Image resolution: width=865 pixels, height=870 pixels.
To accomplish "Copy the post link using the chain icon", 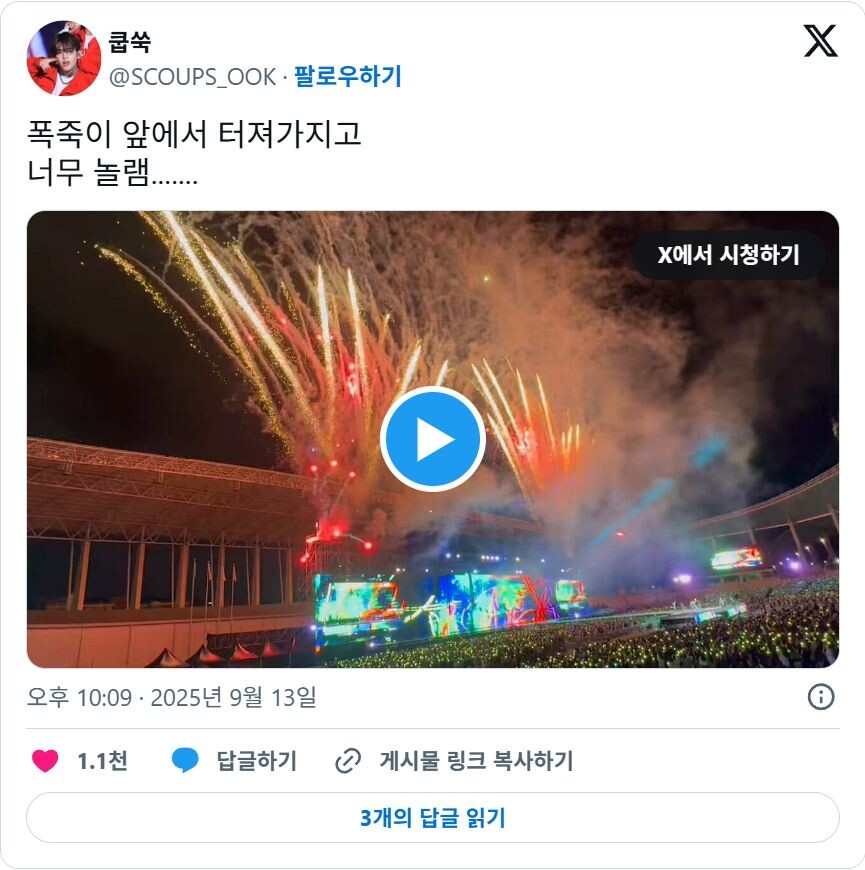I will point(347,760).
